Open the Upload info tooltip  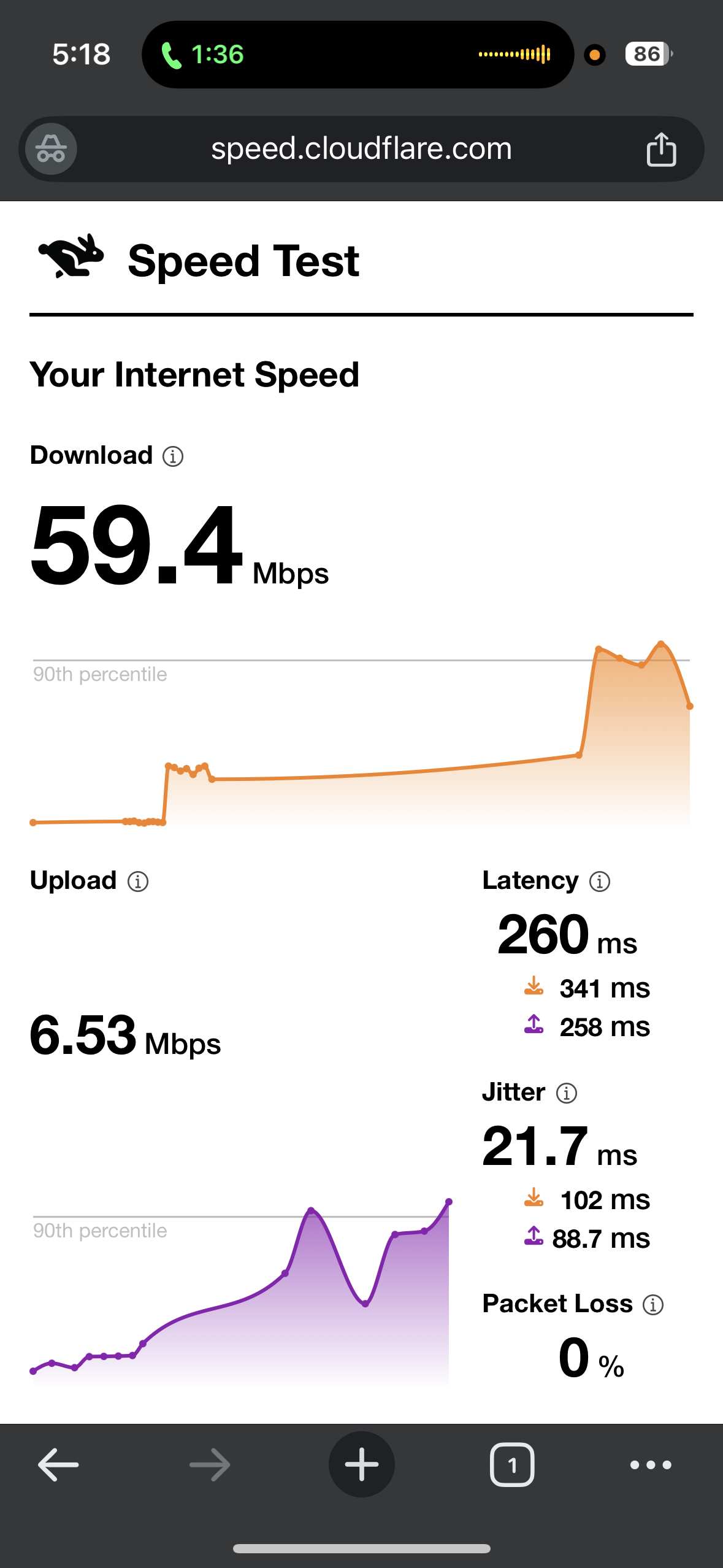[136, 881]
